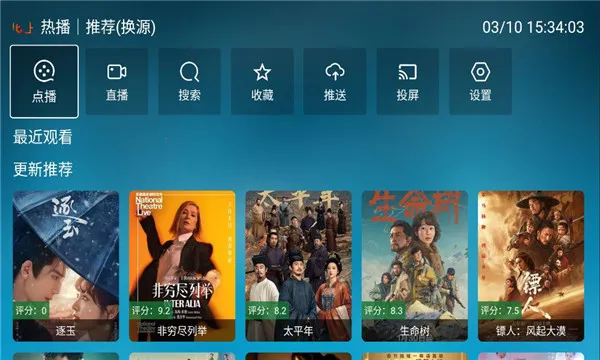
Task: Open 设置 settings
Action: [480, 81]
